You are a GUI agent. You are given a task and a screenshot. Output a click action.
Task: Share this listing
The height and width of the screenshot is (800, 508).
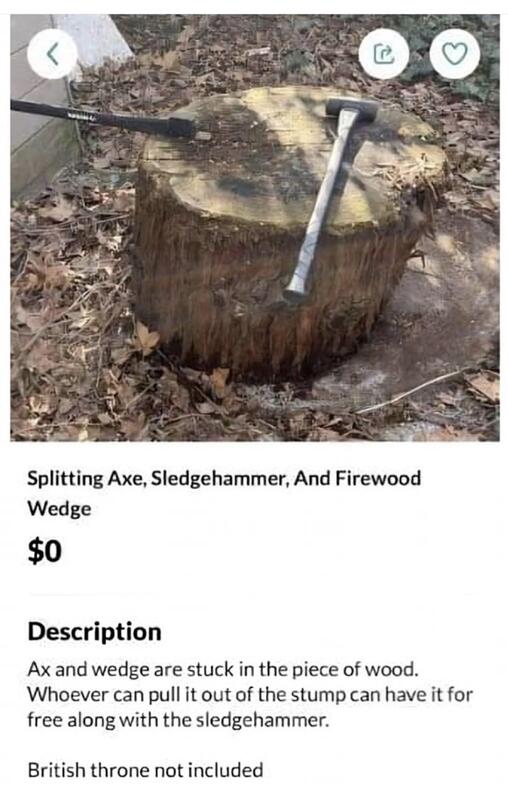coord(384,54)
